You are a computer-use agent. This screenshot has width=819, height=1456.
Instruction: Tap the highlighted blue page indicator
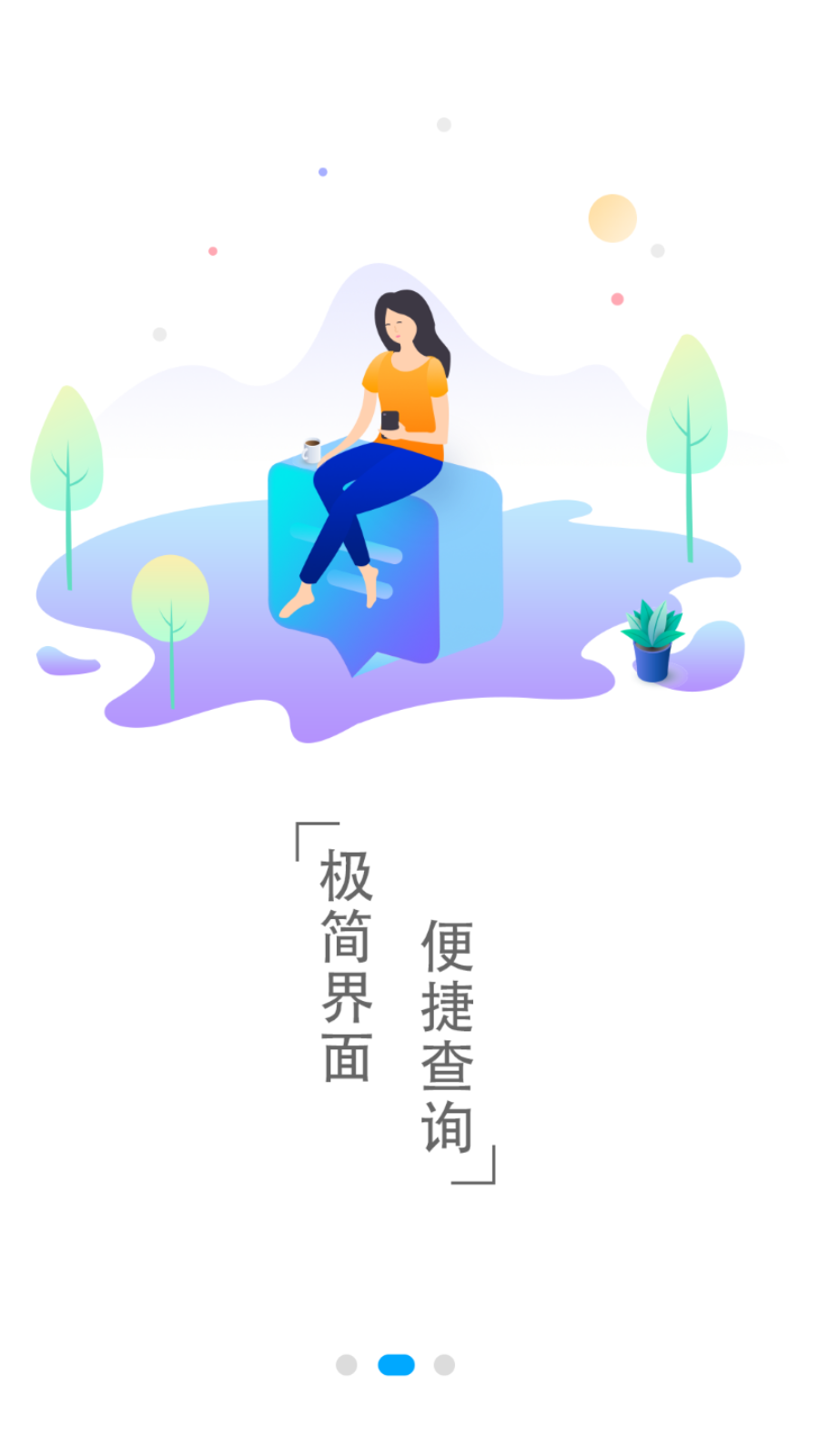(x=396, y=1364)
